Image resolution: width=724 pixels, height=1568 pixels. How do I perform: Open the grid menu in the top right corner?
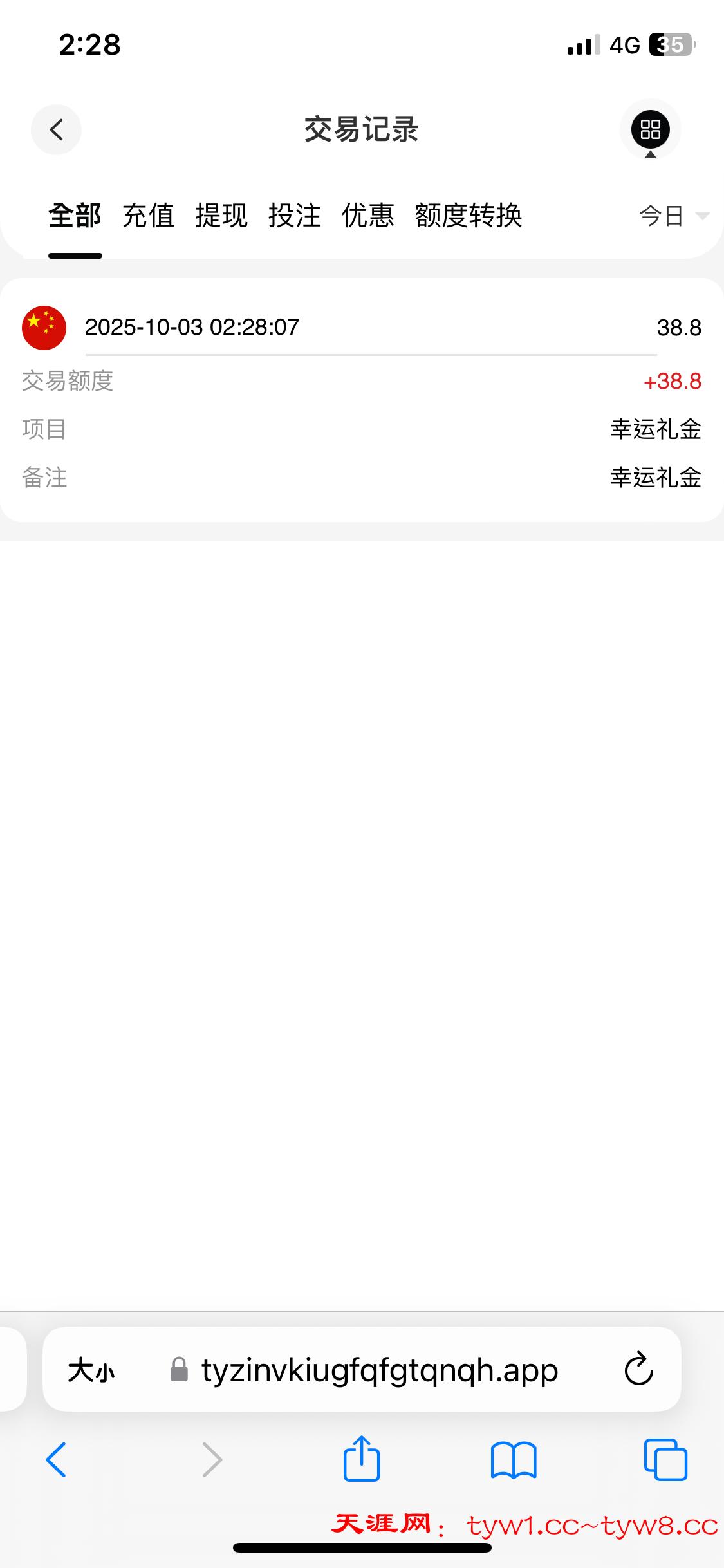coord(649,129)
